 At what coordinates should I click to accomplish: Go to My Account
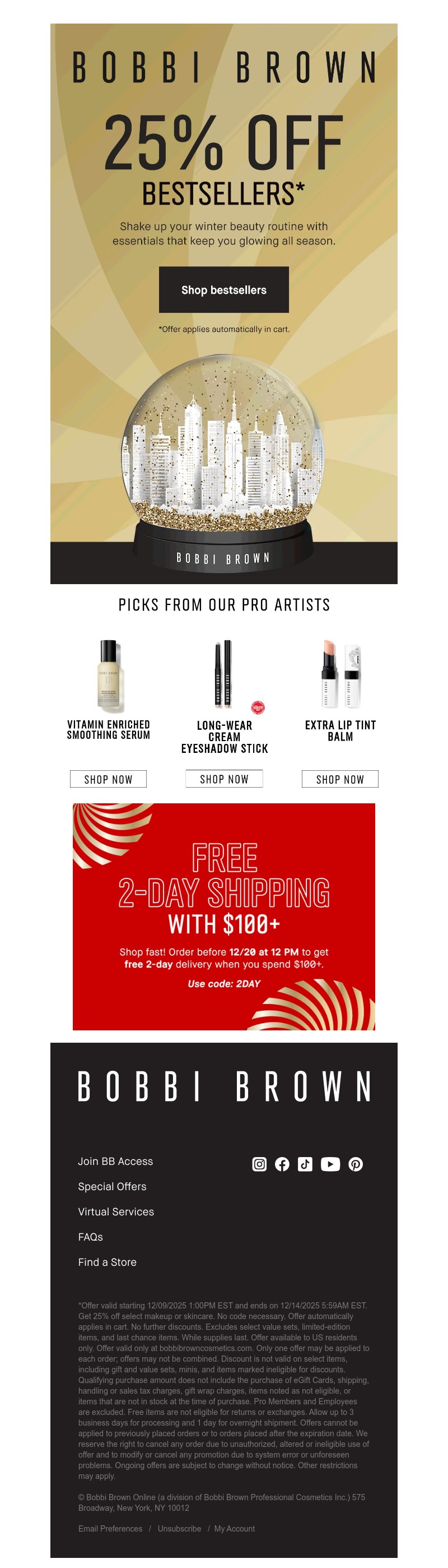(x=235, y=1528)
